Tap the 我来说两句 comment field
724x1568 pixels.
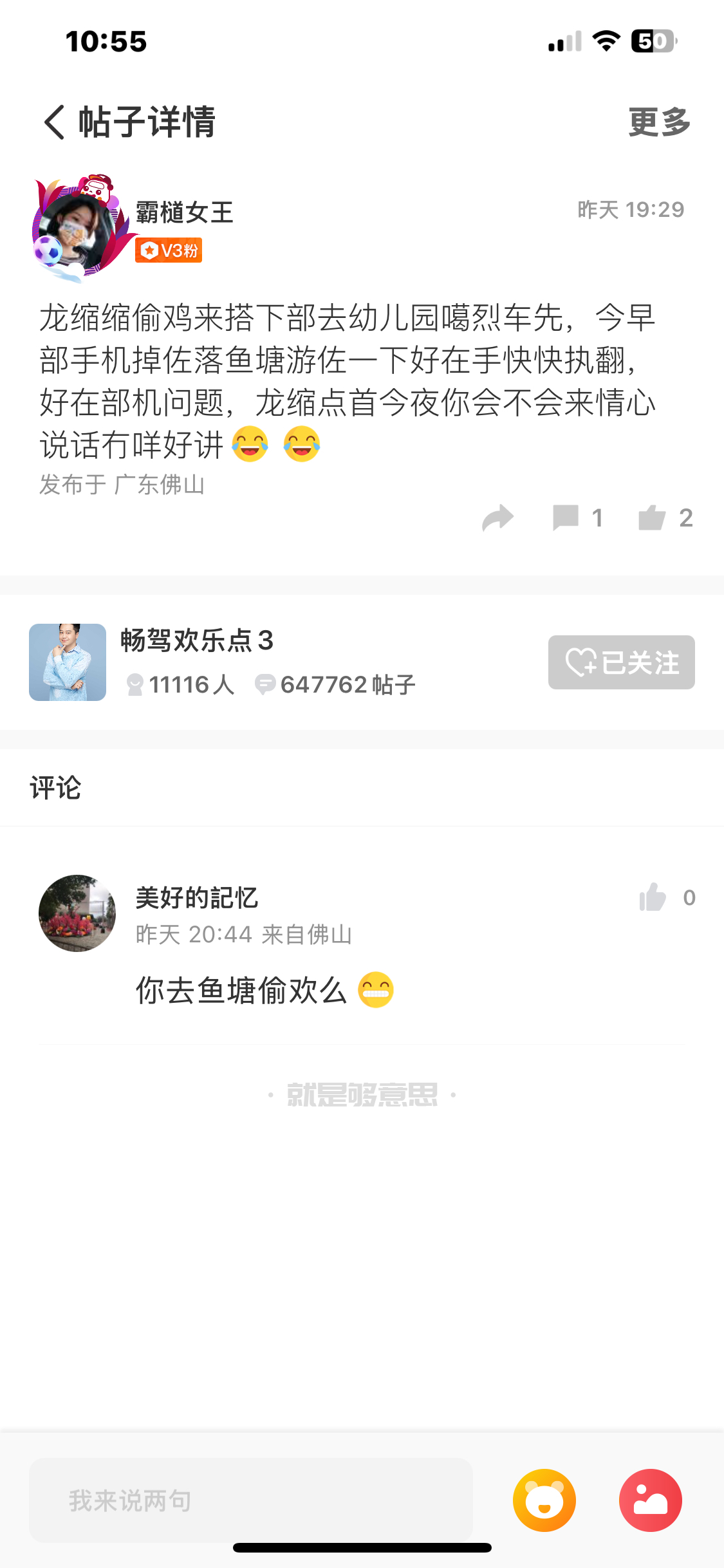[251, 1500]
